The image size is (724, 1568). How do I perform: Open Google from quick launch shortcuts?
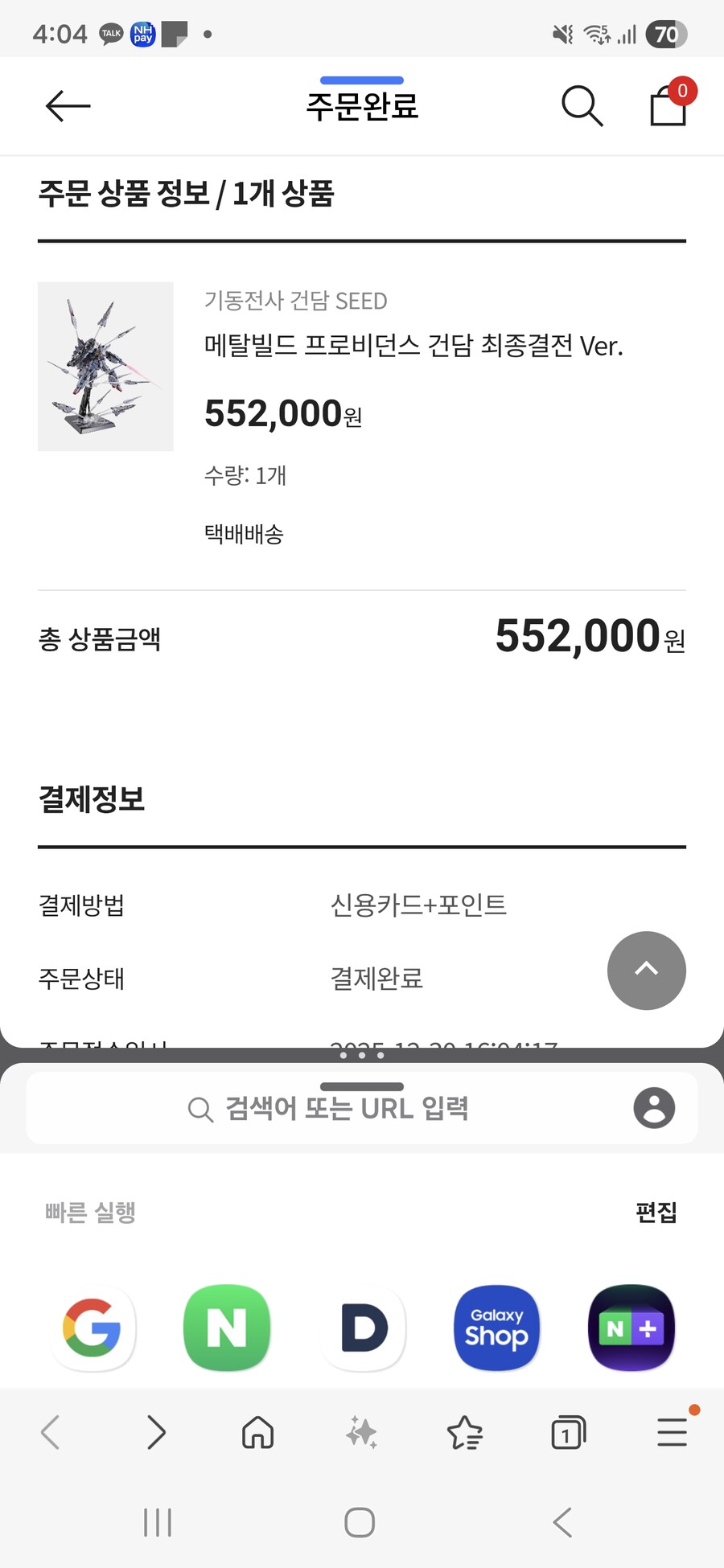[91, 1328]
